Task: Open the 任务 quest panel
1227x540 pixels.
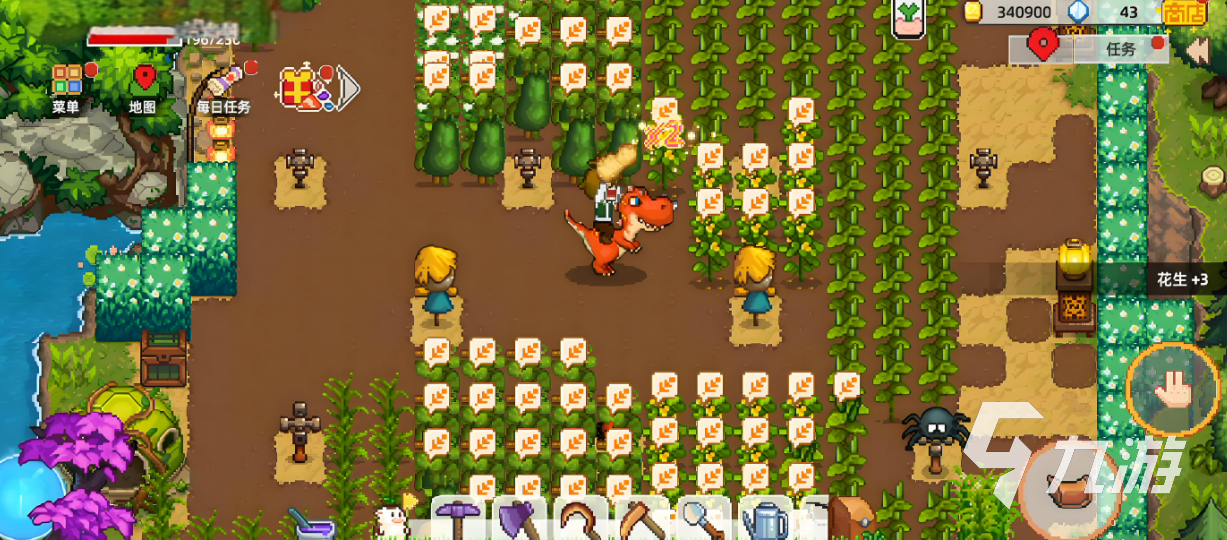Action: 1120,47
